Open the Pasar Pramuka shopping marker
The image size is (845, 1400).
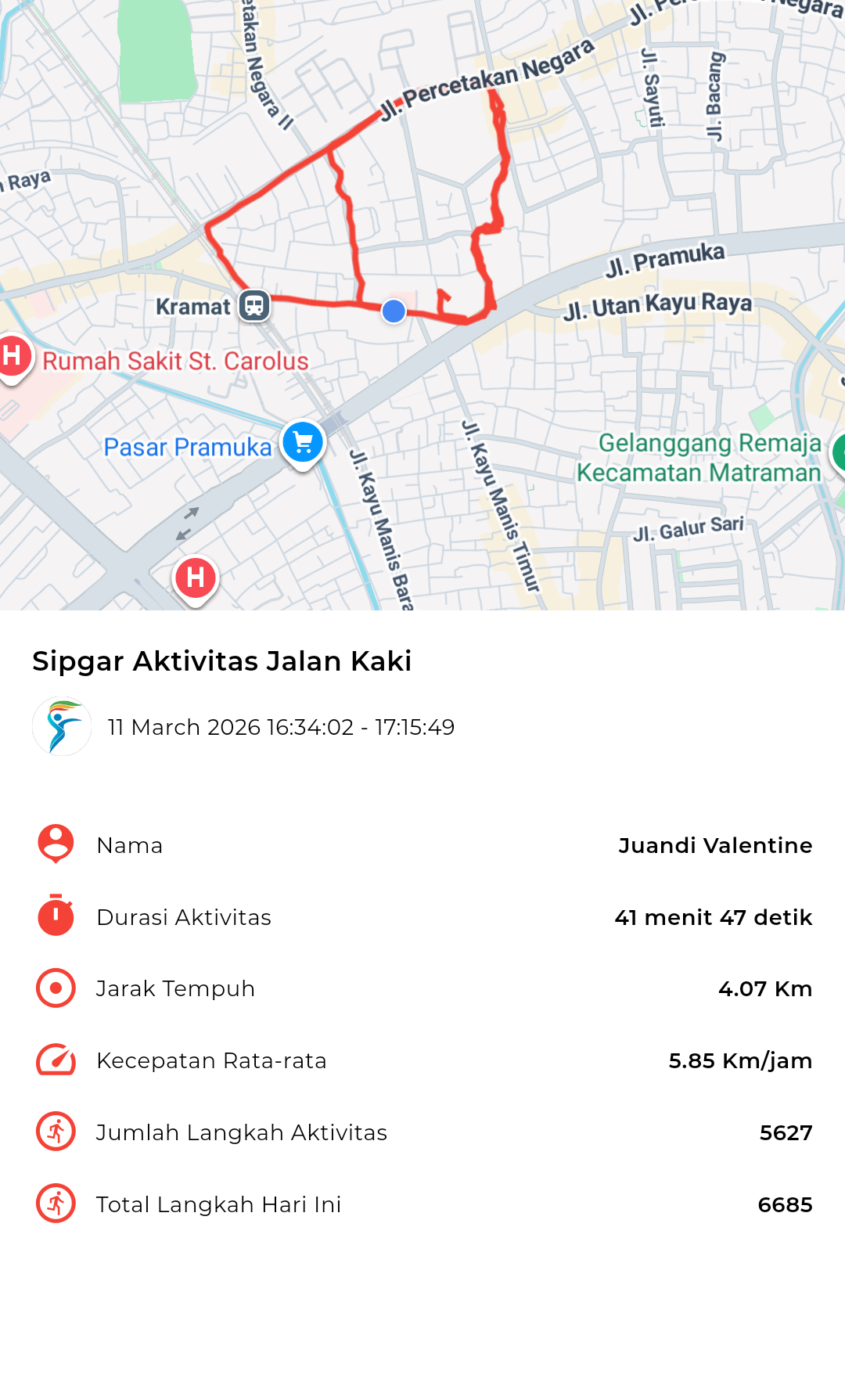pos(303,443)
